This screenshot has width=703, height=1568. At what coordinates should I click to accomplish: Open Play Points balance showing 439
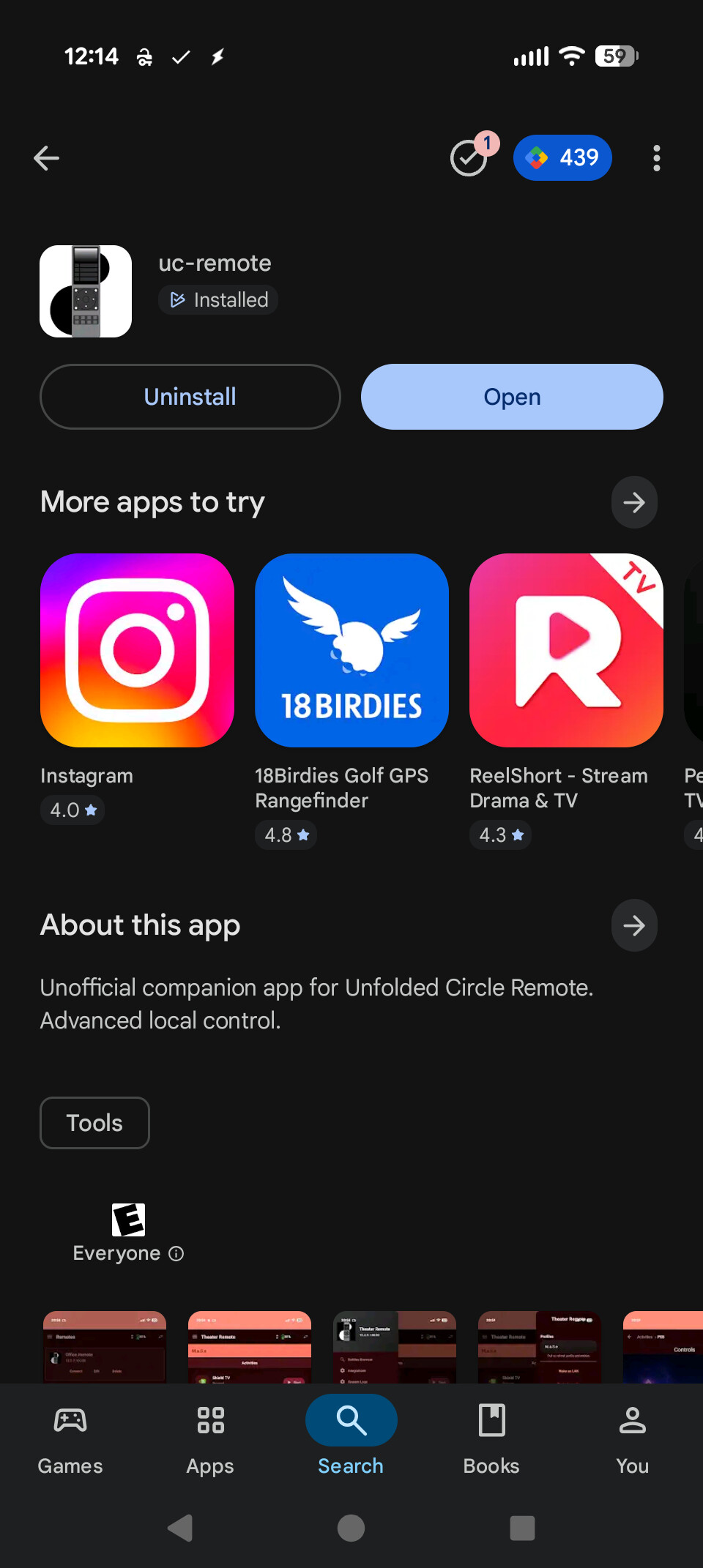pos(562,158)
